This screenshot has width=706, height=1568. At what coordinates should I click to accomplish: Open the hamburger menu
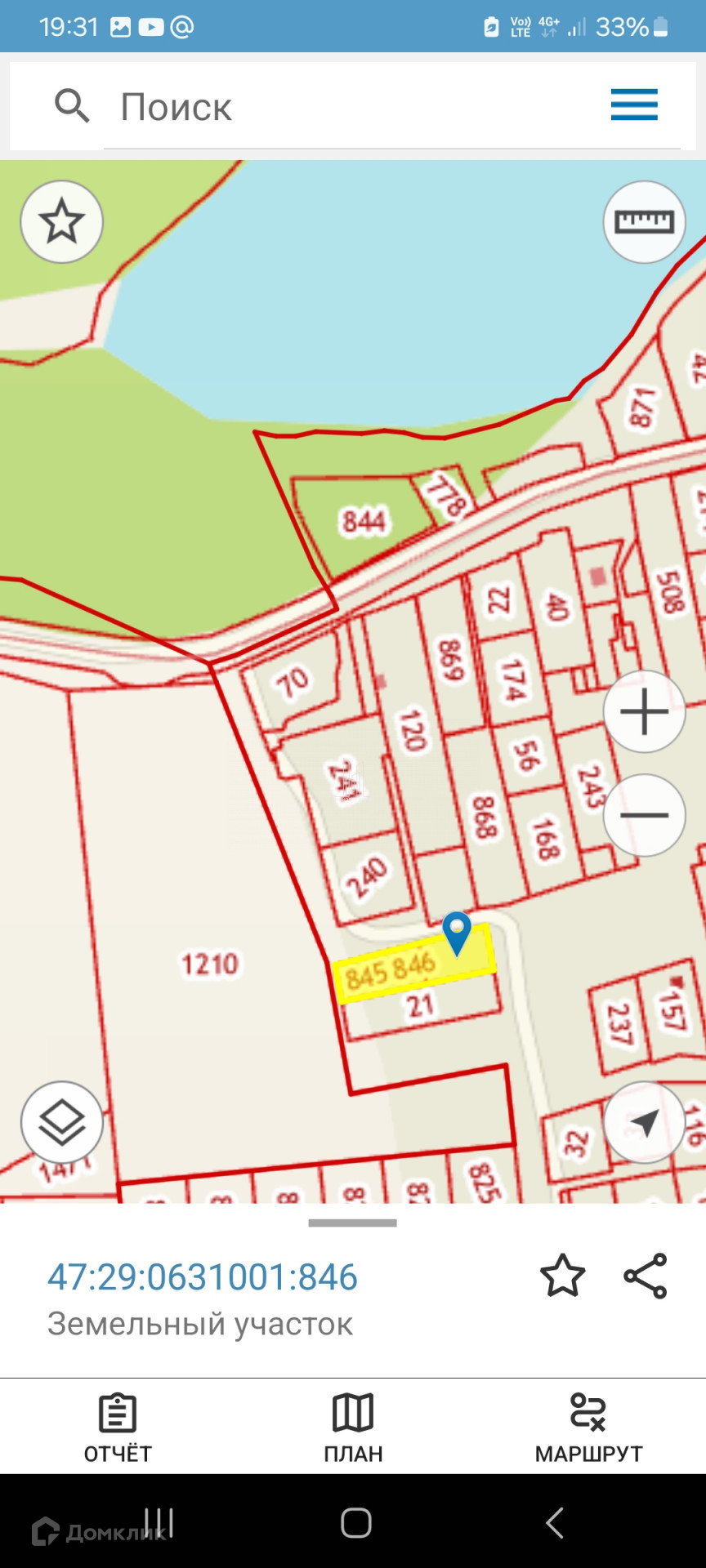point(634,105)
